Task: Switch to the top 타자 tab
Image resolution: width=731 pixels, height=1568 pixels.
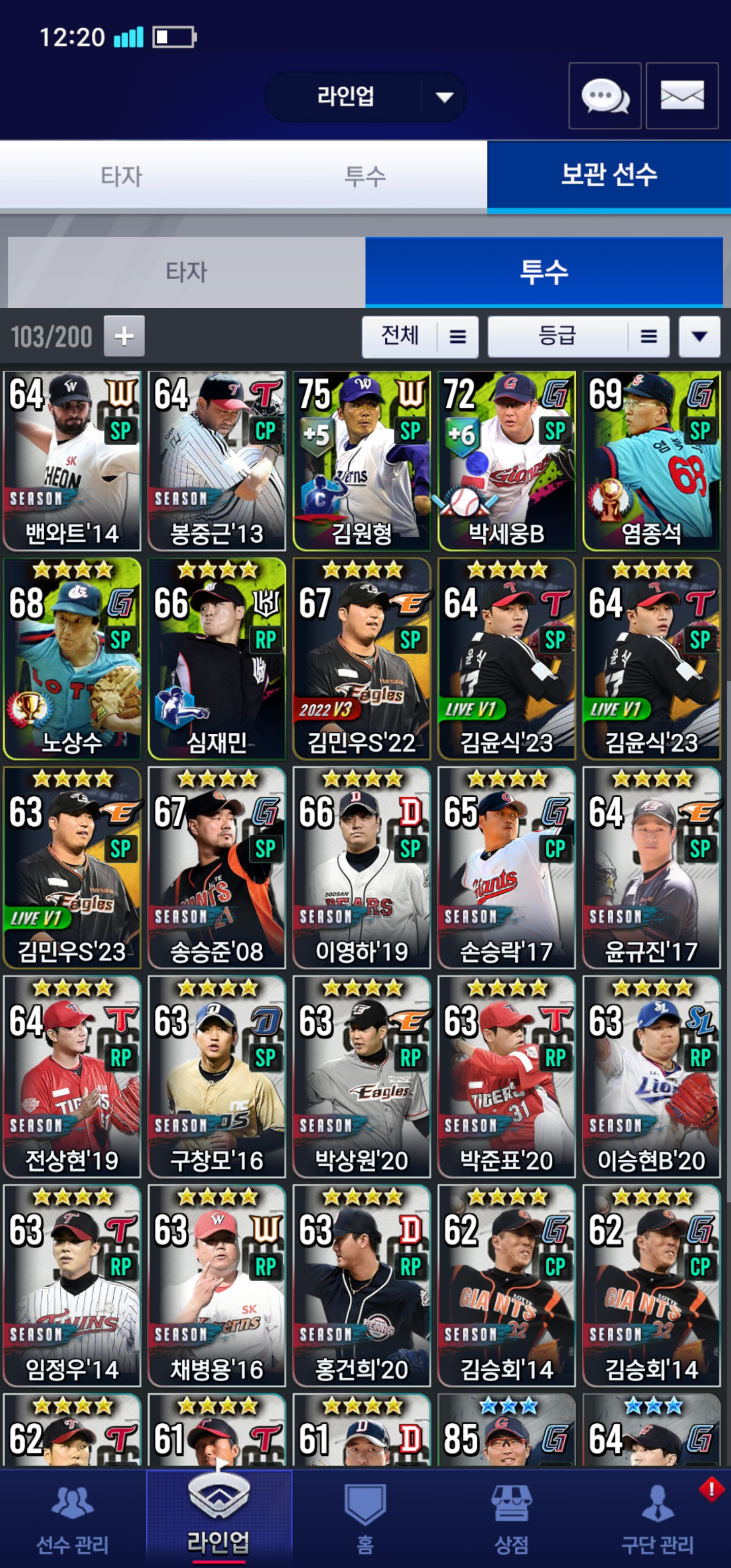Action: point(121,177)
